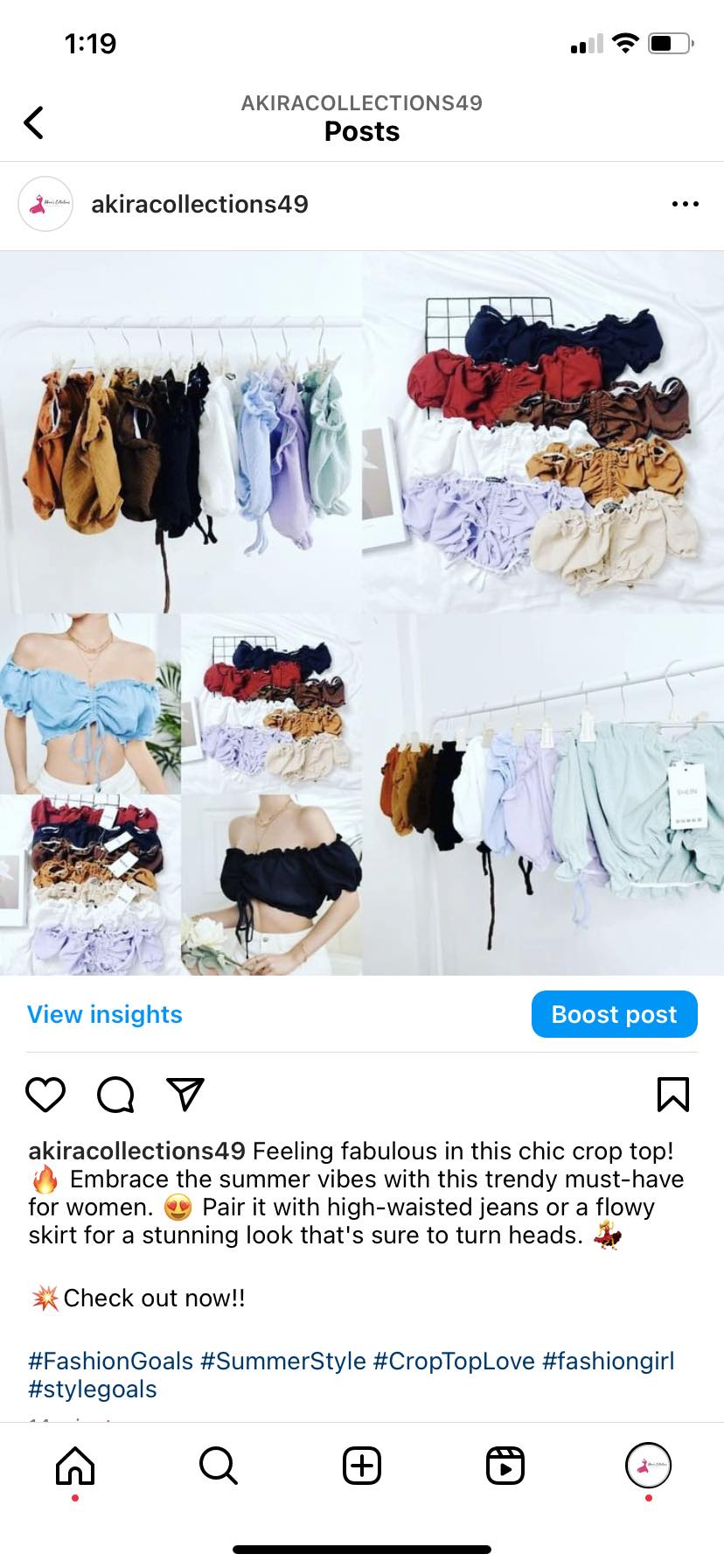Share this post via paper plane
This screenshot has width=724, height=1568.
pyautogui.click(x=185, y=1094)
